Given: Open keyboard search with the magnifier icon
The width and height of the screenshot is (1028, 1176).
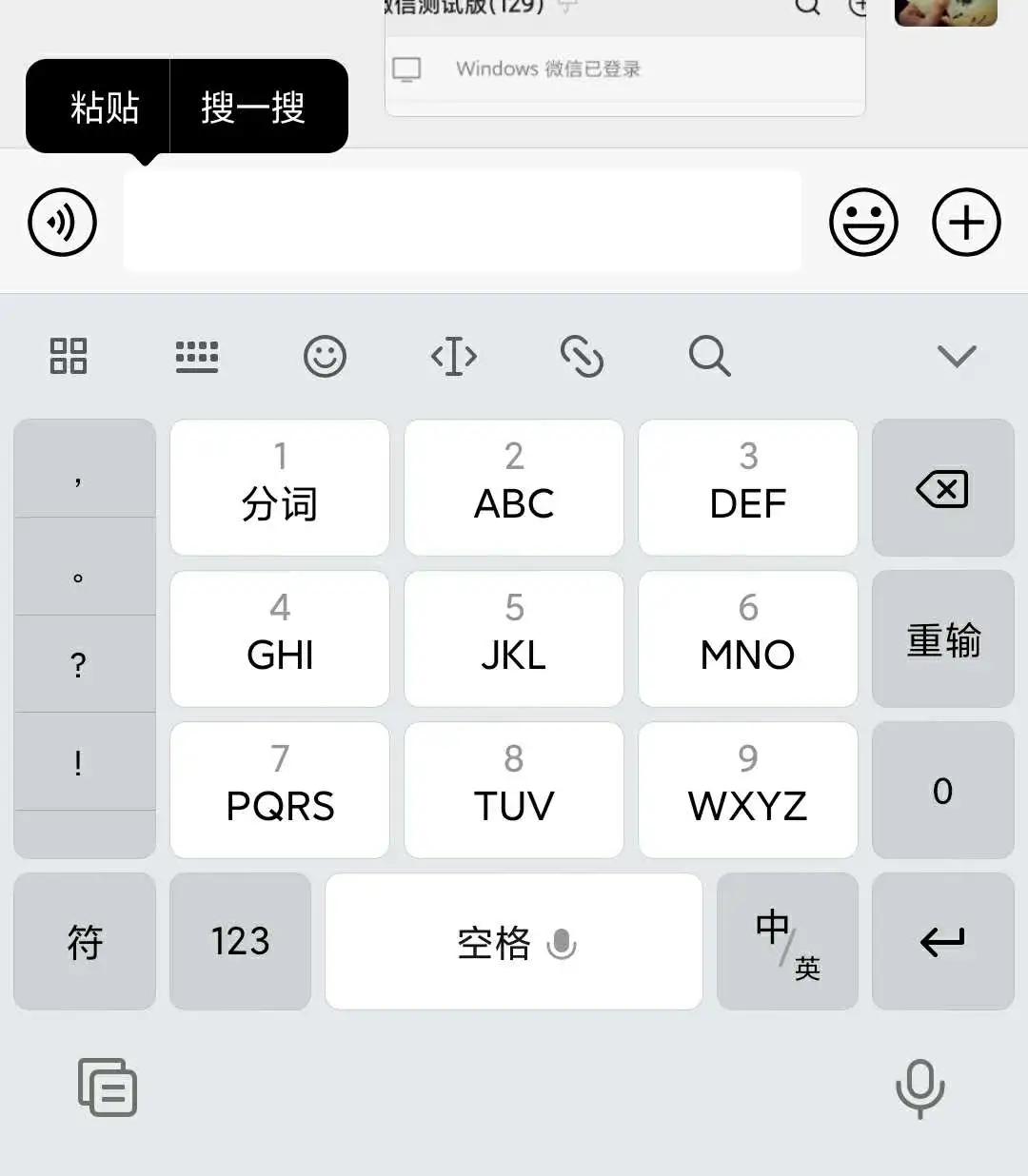Looking at the screenshot, I should tap(709, 357).
